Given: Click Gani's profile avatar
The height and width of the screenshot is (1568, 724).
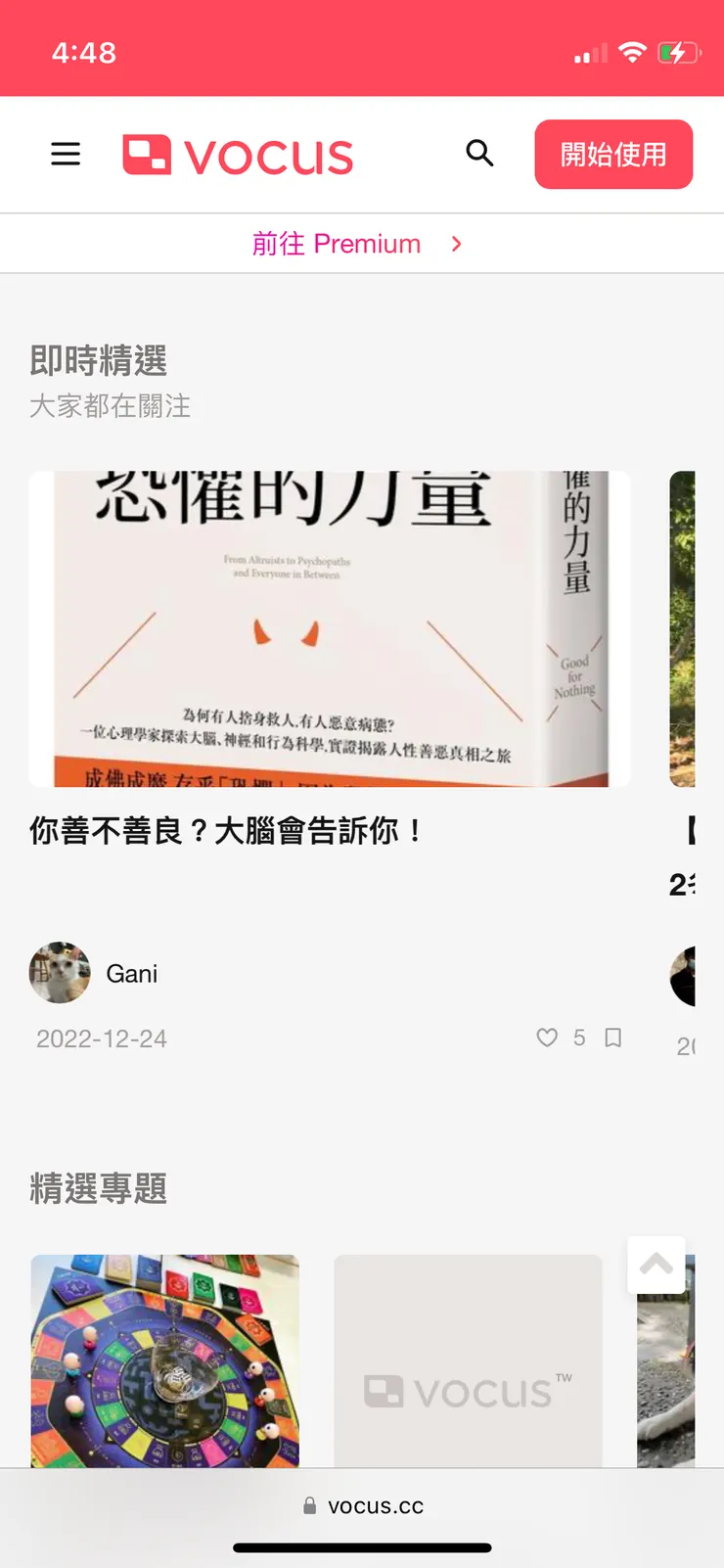Looking at the screenshot, I should click(60, 973).
